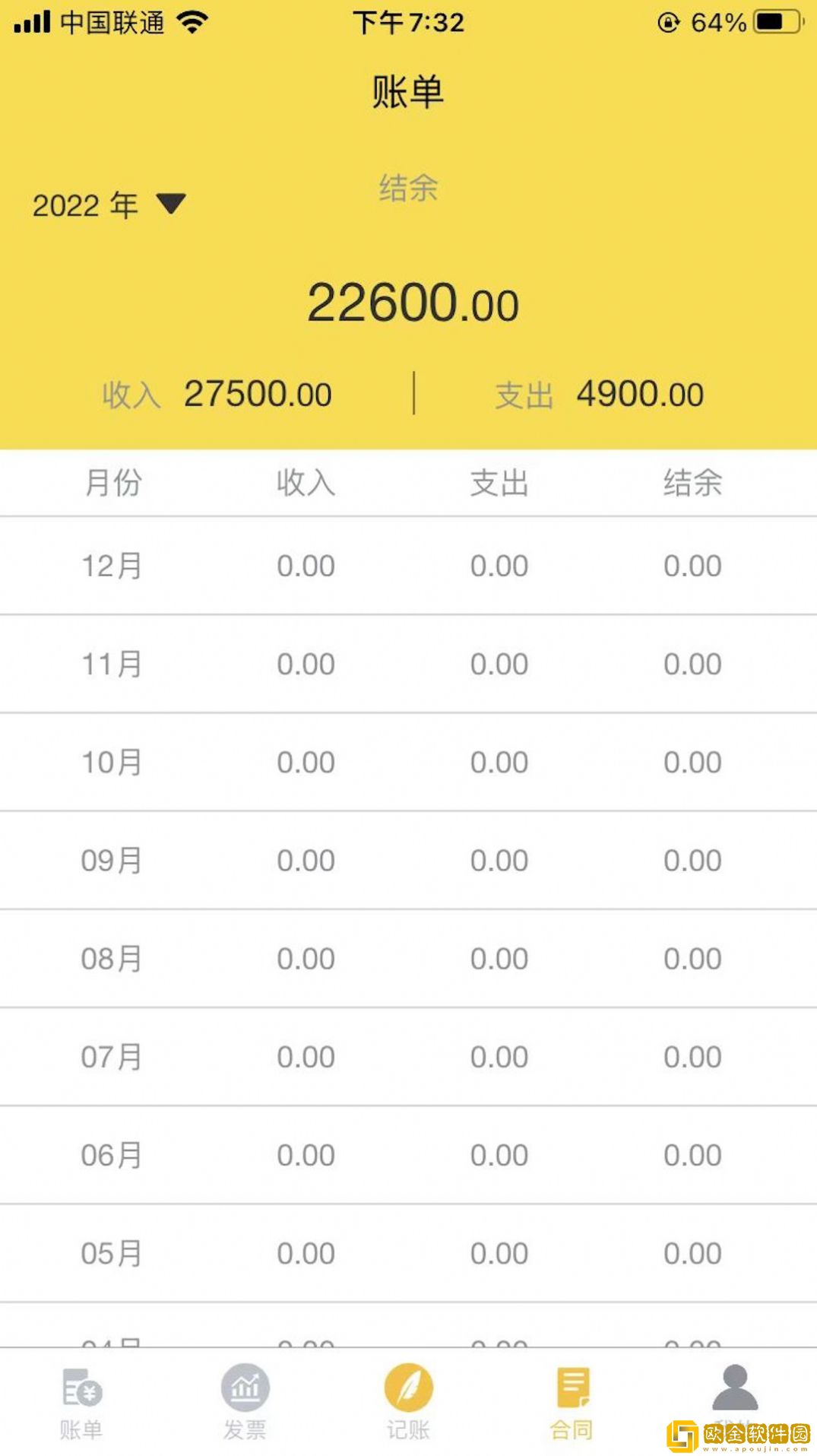Tap the orientation lock icon near 64%

(x=667, y=21)
